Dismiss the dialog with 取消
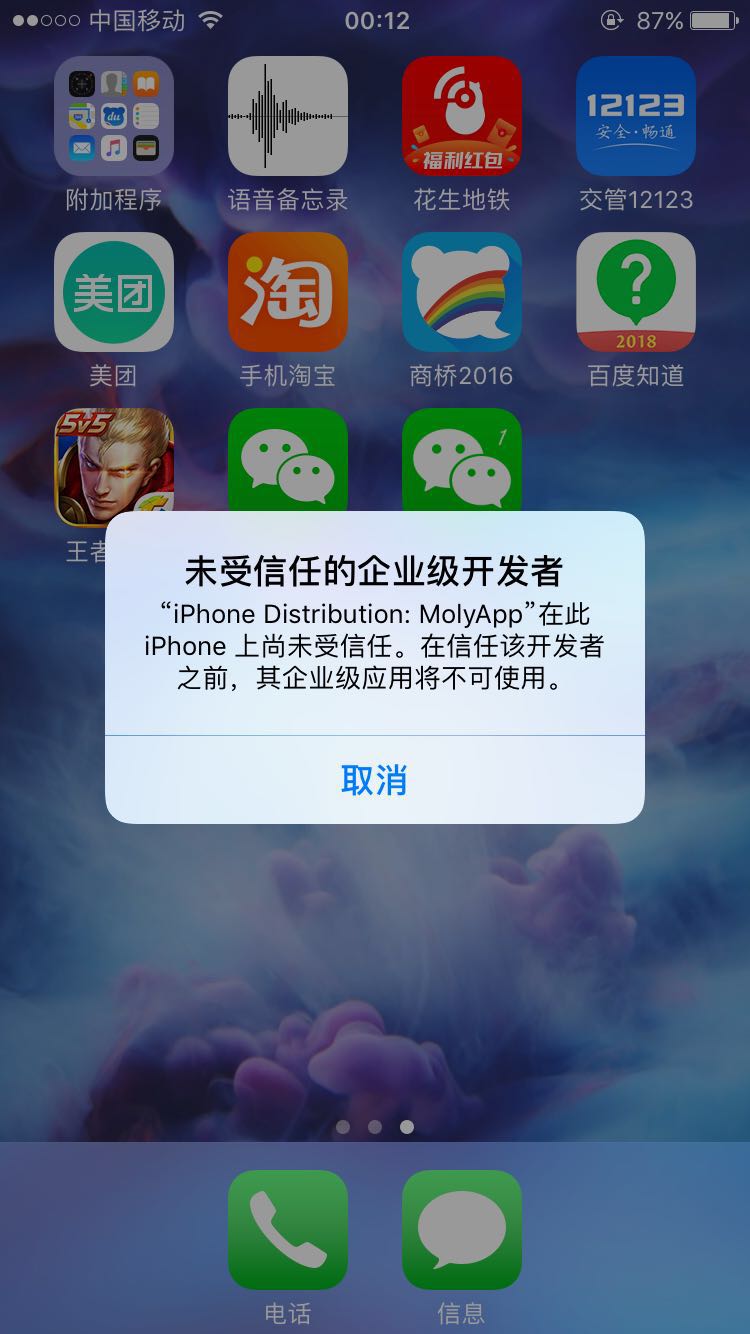750x1334 pixels. (374, 780)
